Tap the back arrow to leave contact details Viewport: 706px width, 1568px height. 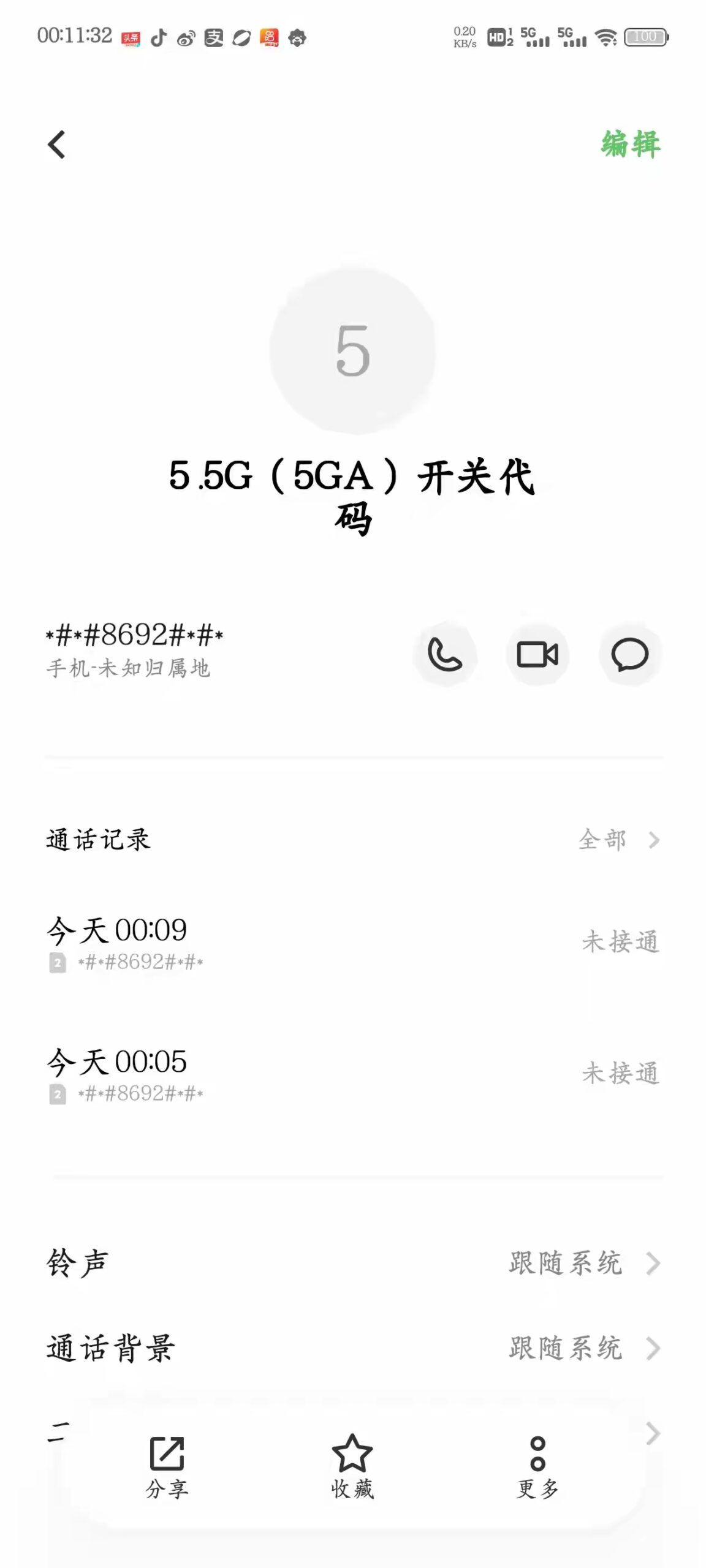coord(56,145)
